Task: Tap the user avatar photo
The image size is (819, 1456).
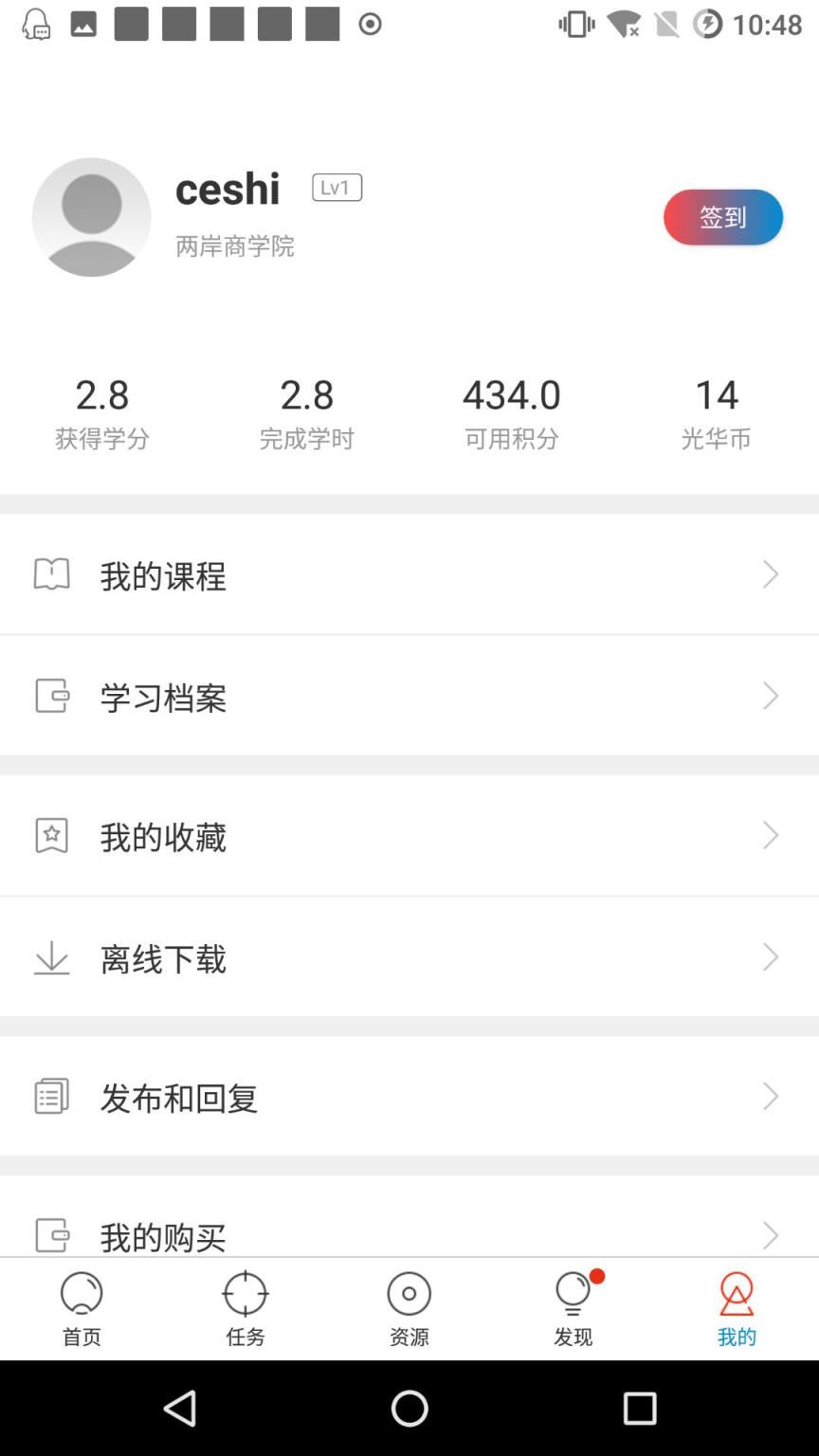Action: (91, 217)
